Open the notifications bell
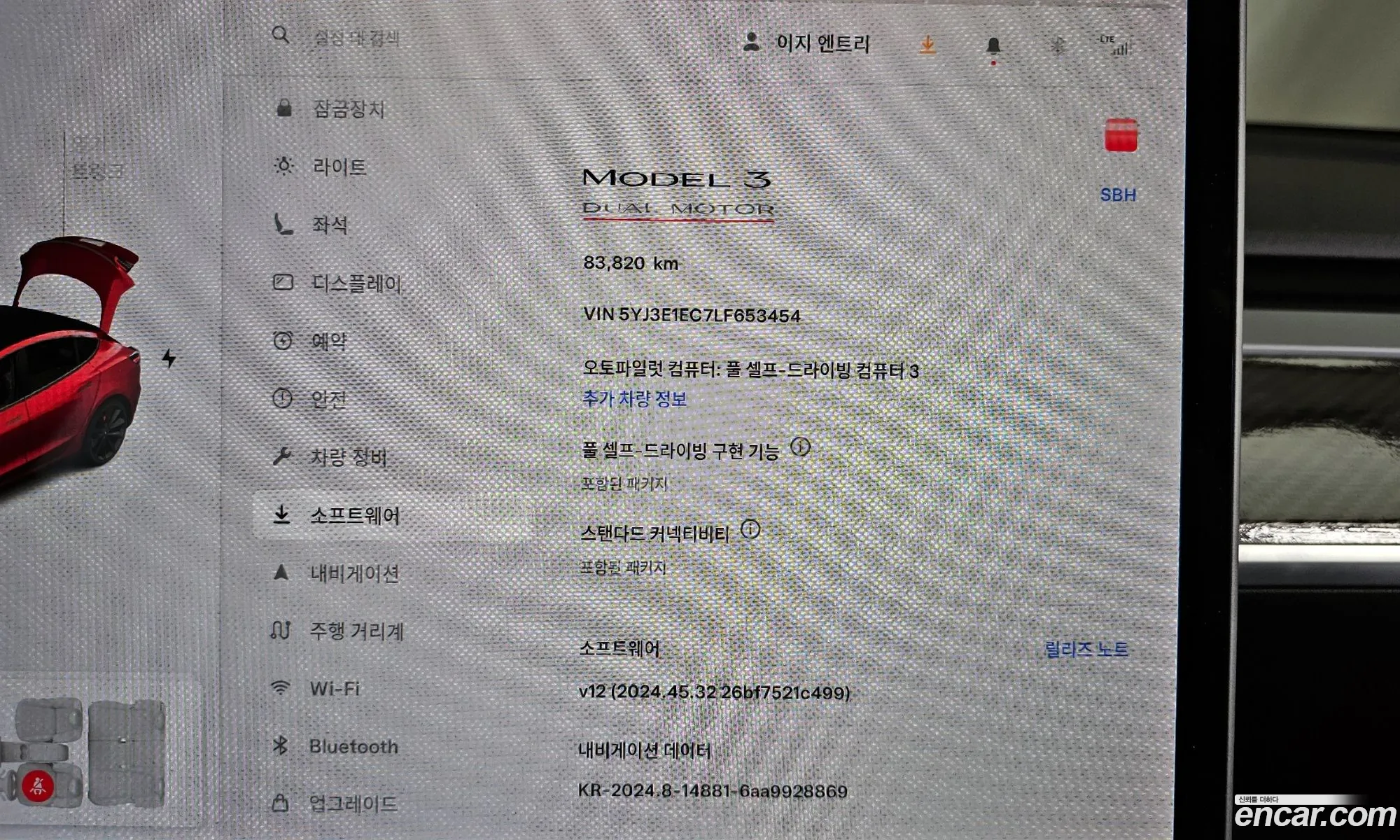Screen dimensions: 1400x840 (x=993, y=47)
